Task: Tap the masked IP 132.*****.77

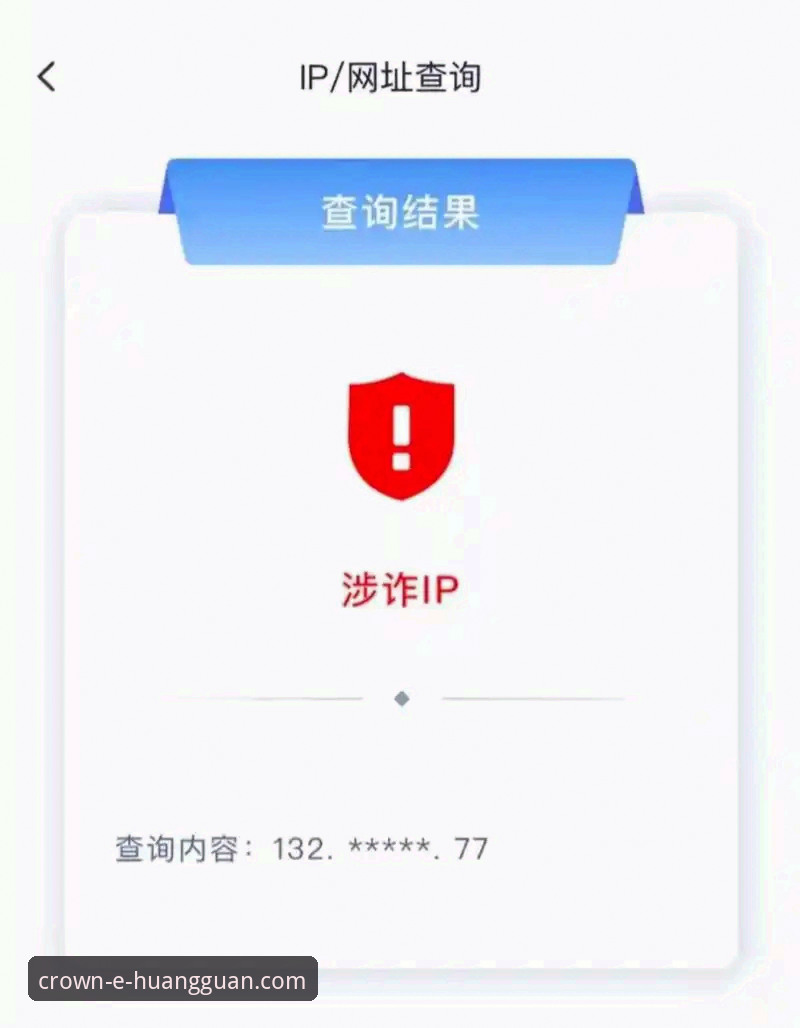Action: (x=378, y=849)
